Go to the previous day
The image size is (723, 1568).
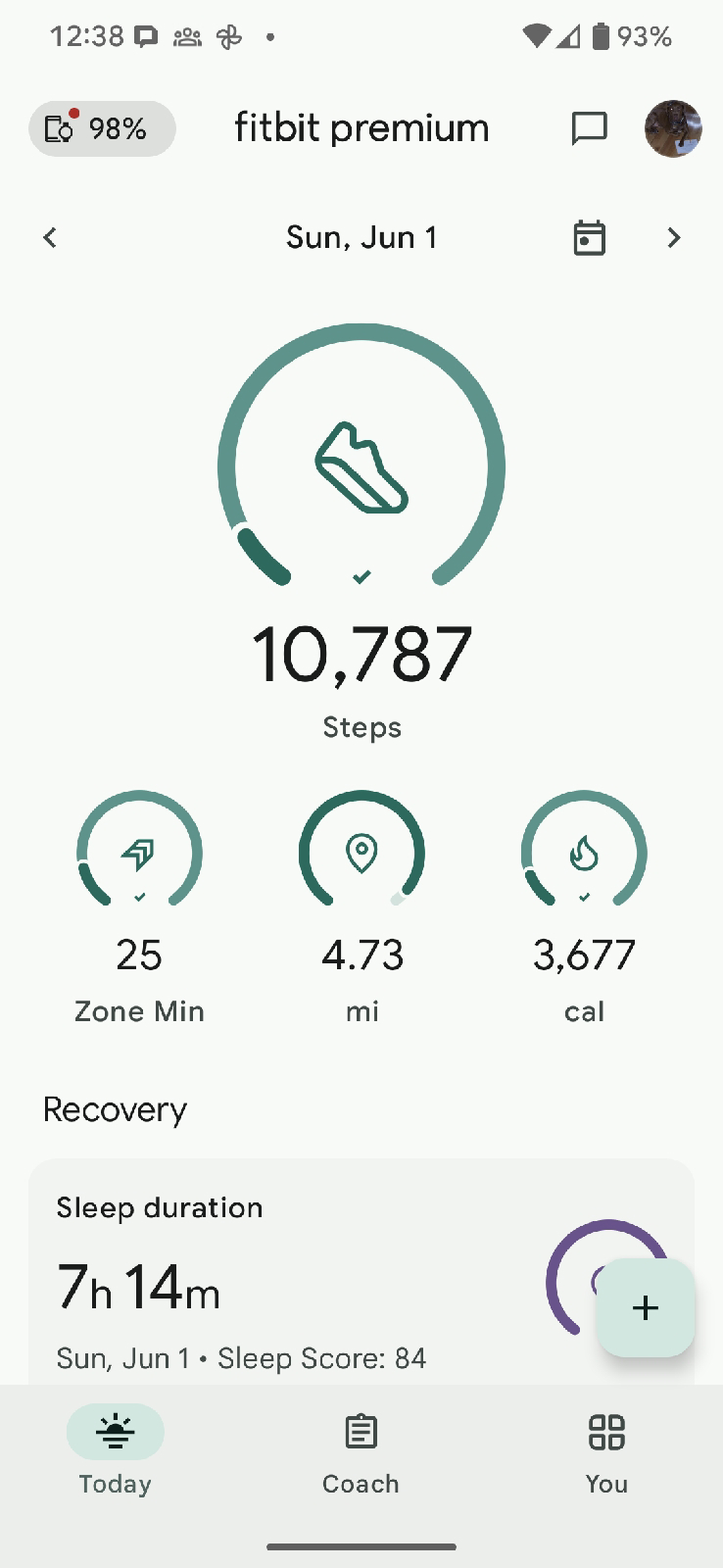coord(50,238)
